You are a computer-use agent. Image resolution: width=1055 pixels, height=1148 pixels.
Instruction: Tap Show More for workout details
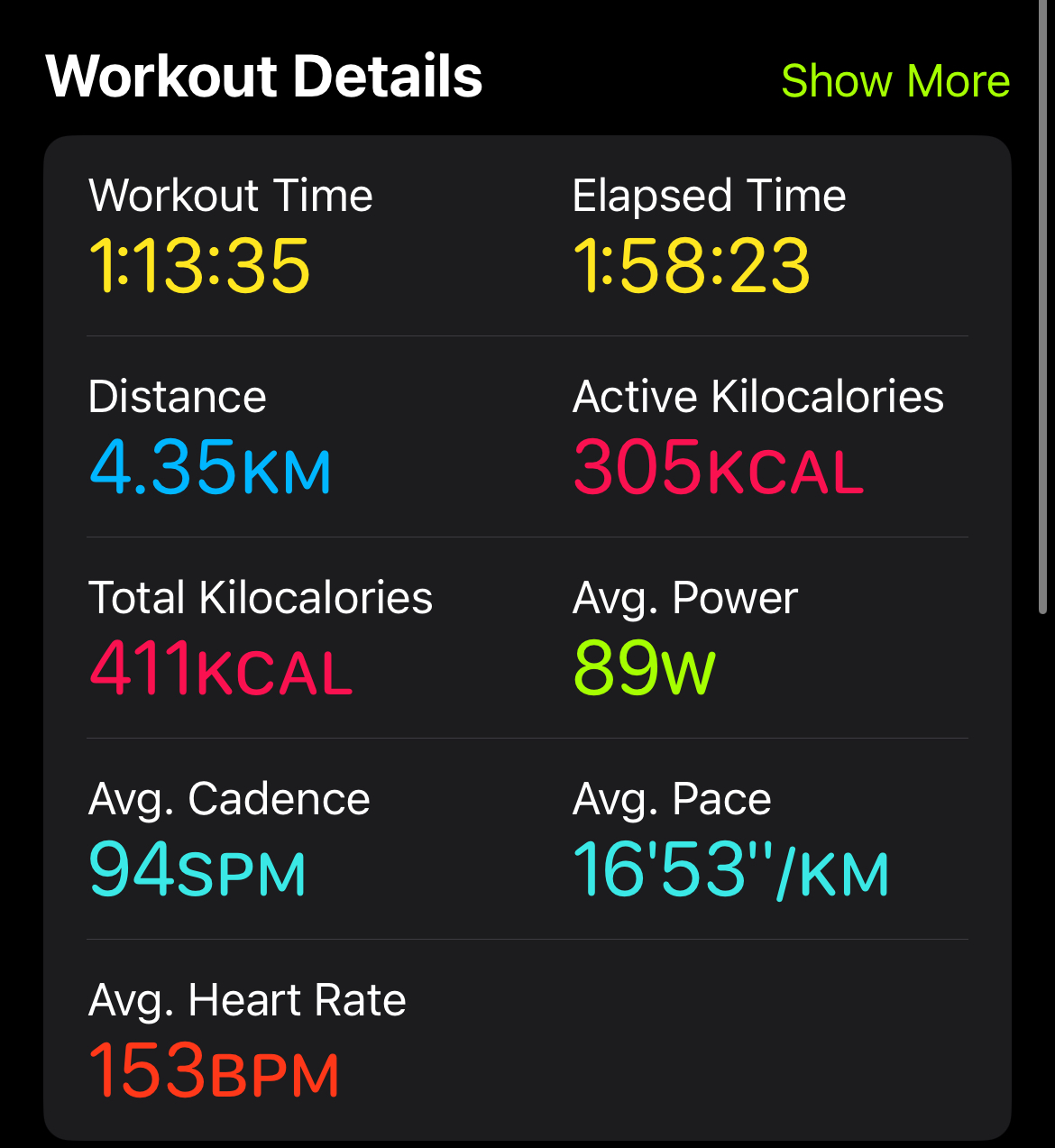[x=895, y=81]
